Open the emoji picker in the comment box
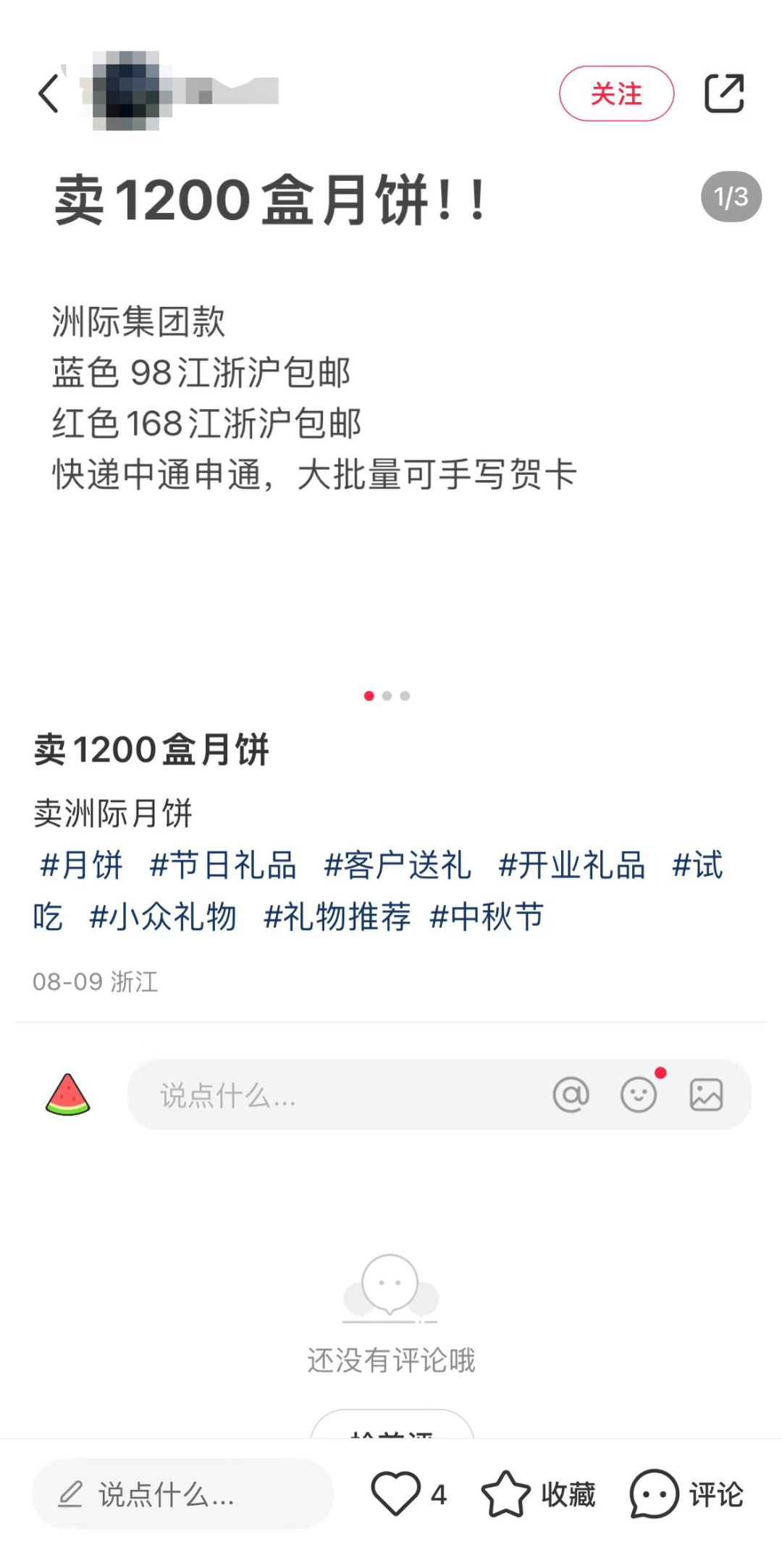Screen dimensions: 782x1568 click(639, 1095)
